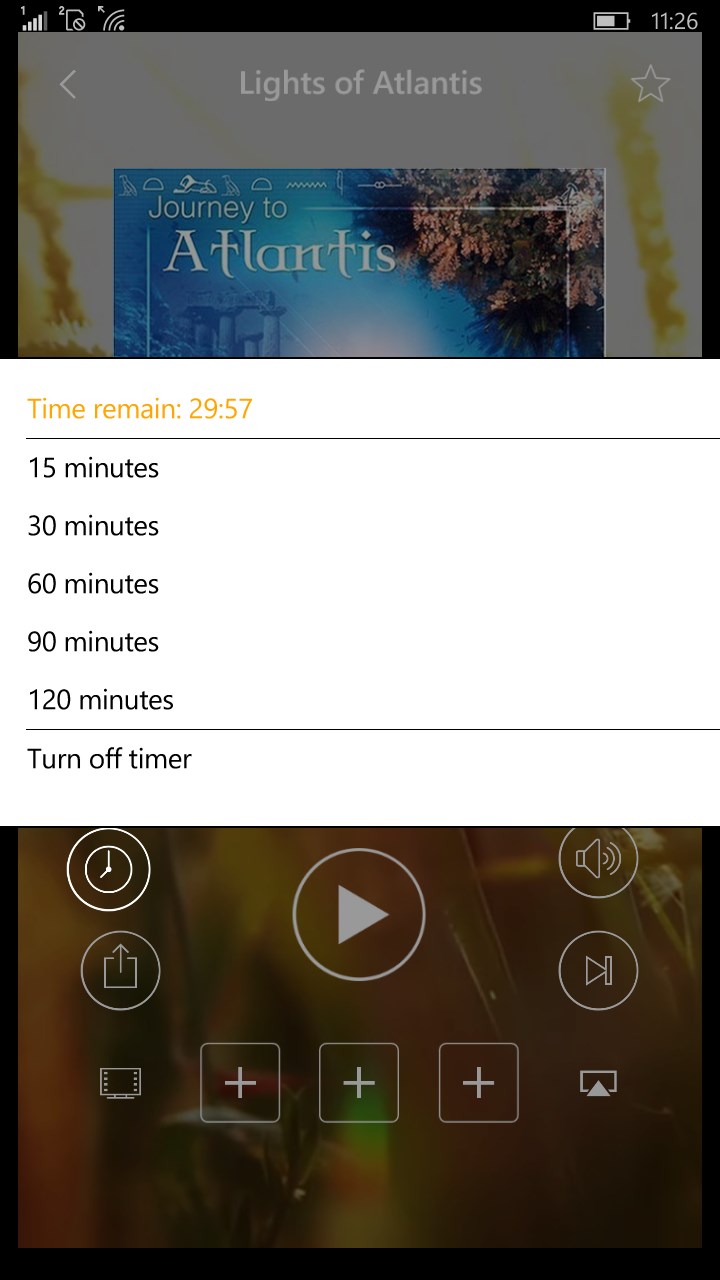
Task: Pick the 90 minutes timer option
Action: 93,642
